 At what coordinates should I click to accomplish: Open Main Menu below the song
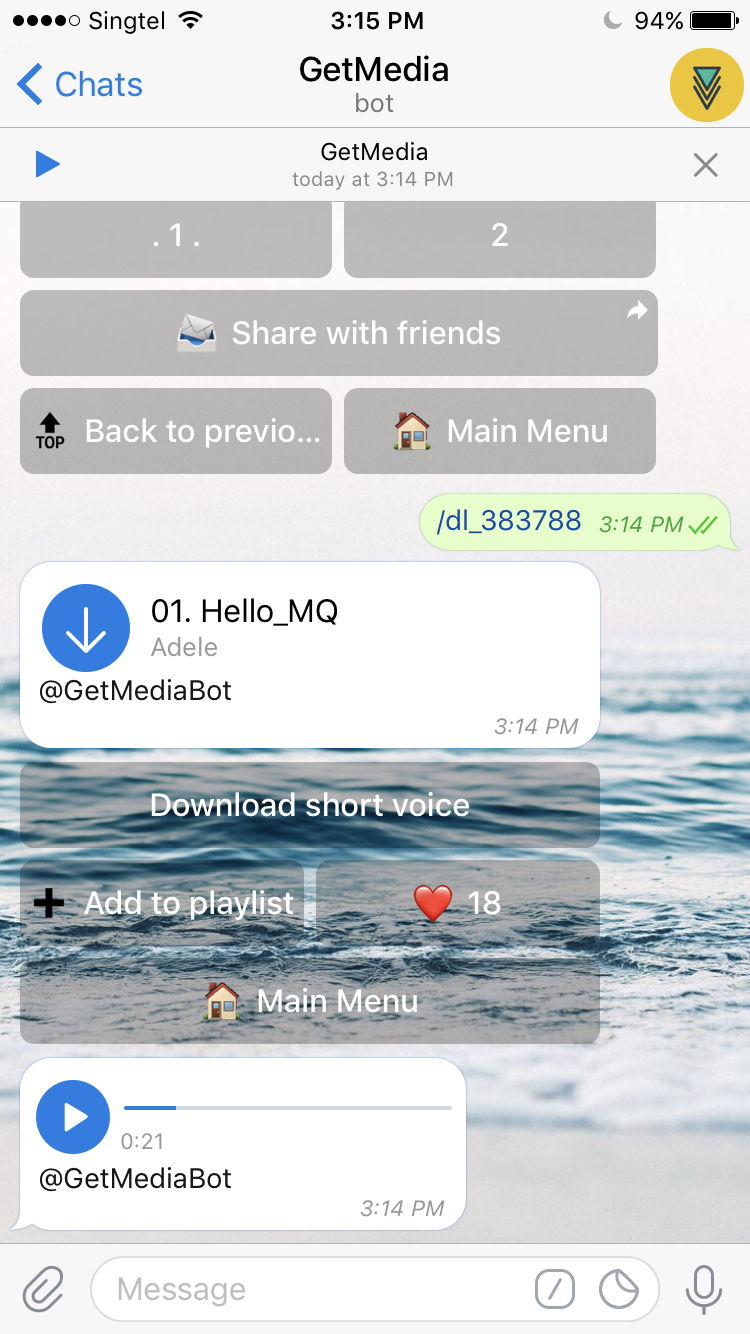click(x=310, y=1001)
